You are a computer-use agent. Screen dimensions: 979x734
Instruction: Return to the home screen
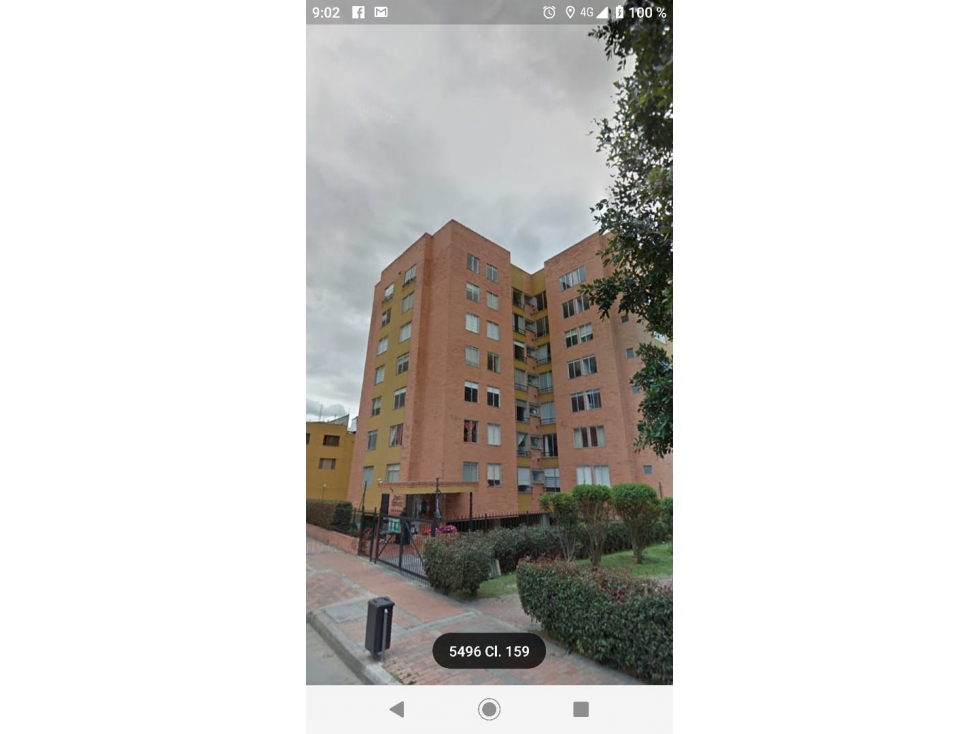click(489, 709)
